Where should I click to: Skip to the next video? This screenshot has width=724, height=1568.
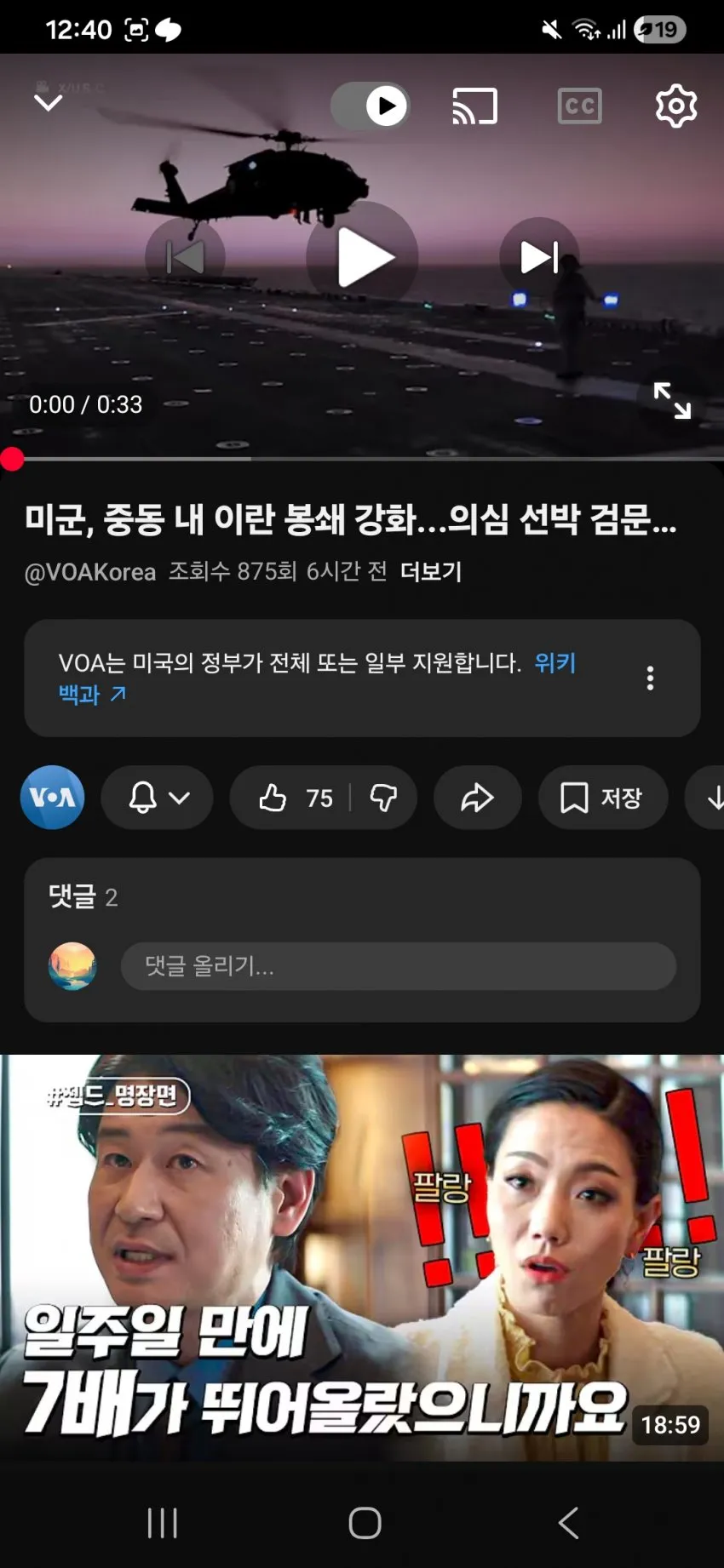tap(539, 257)
